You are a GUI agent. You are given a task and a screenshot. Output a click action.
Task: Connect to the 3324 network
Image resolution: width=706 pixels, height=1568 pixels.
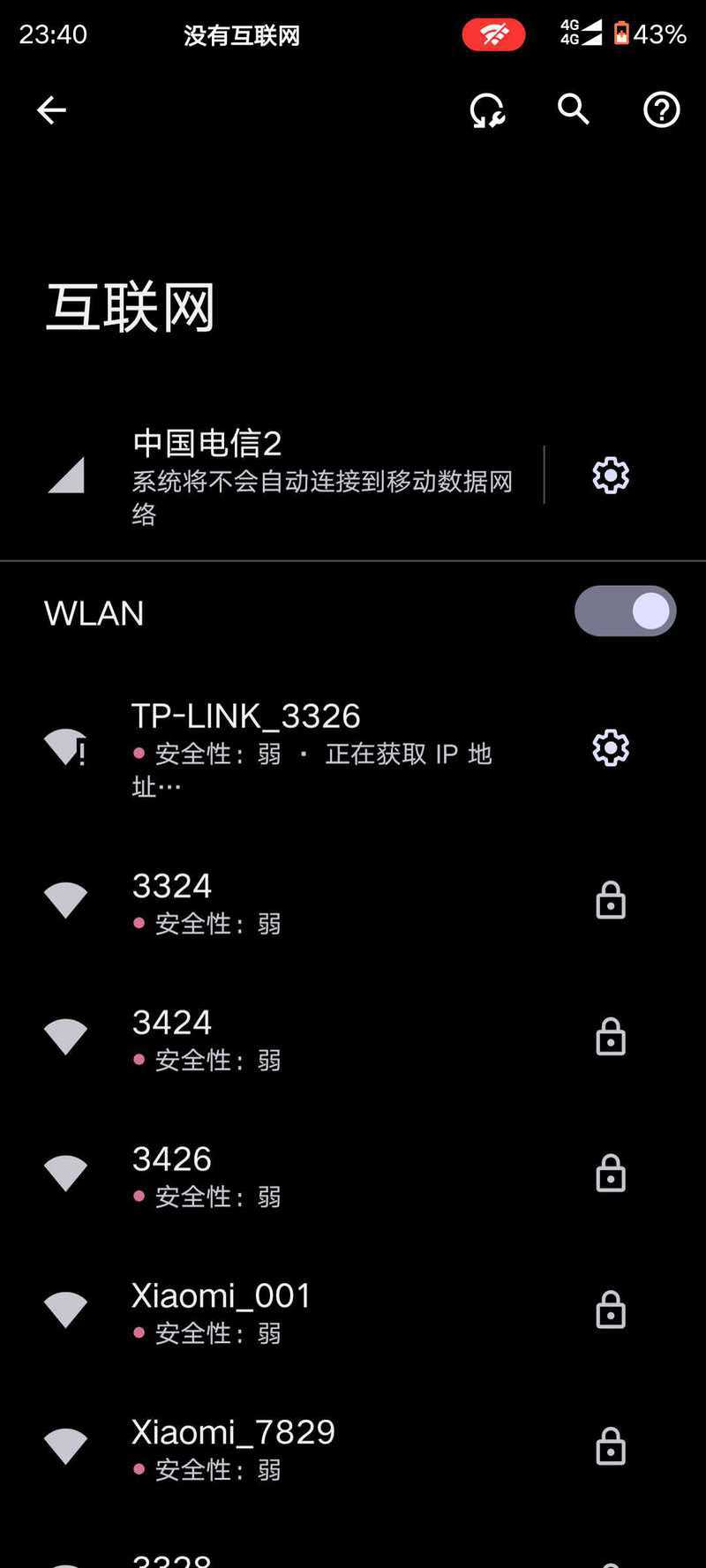[x=353, y=902]
